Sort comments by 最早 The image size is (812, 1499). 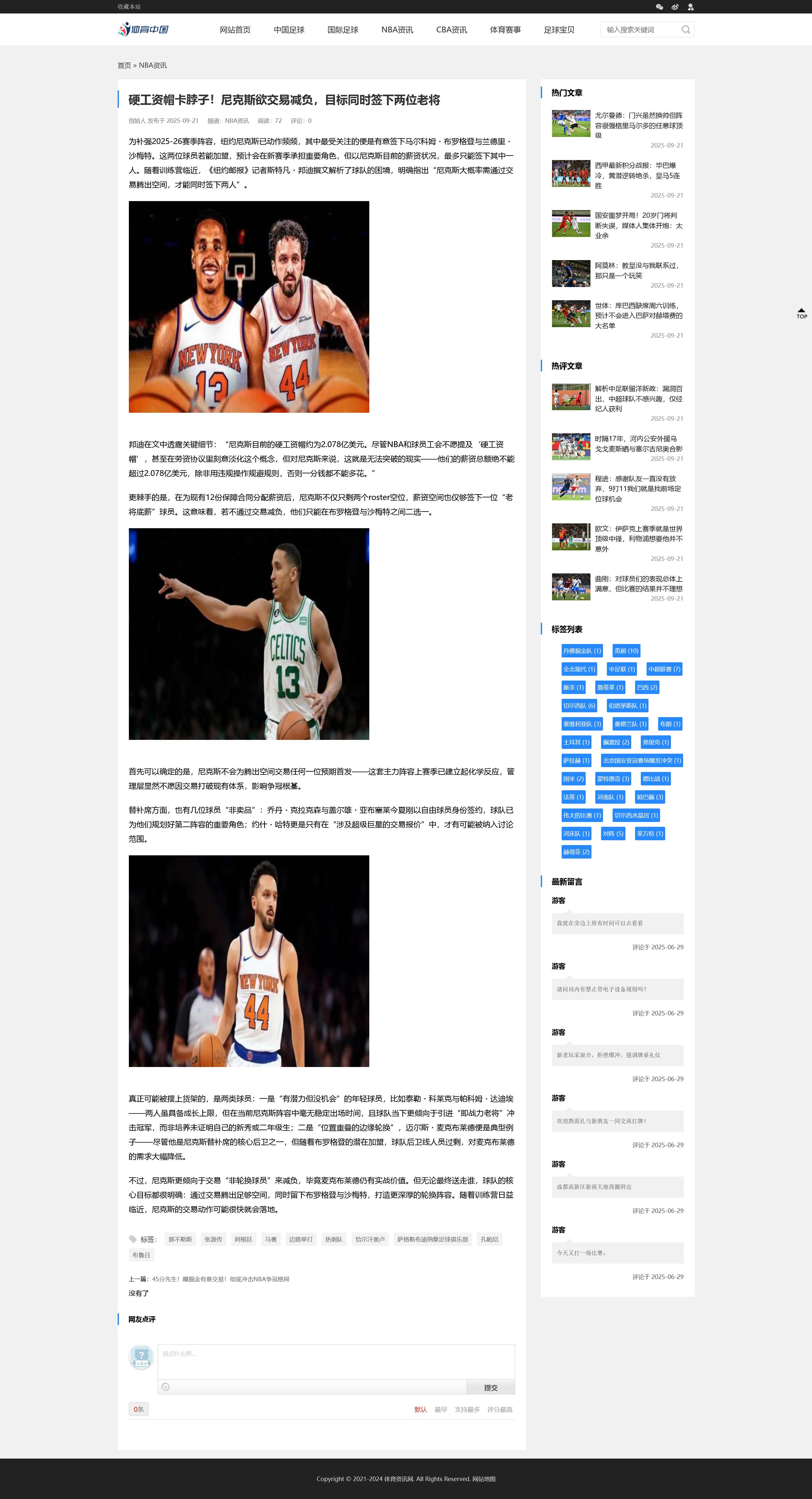[x=440, y=1409]
